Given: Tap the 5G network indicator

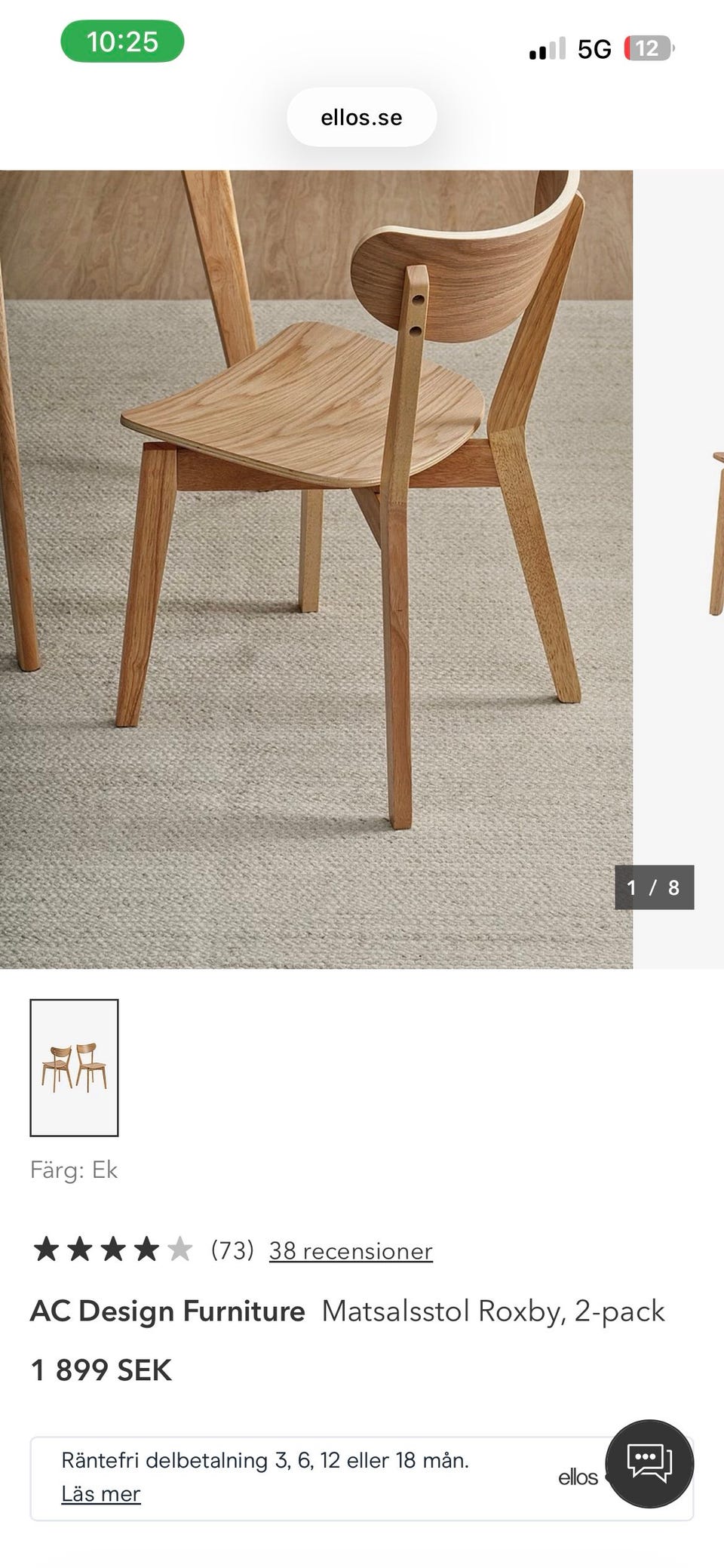Looking at the screenshot, I should pos(595,48).
